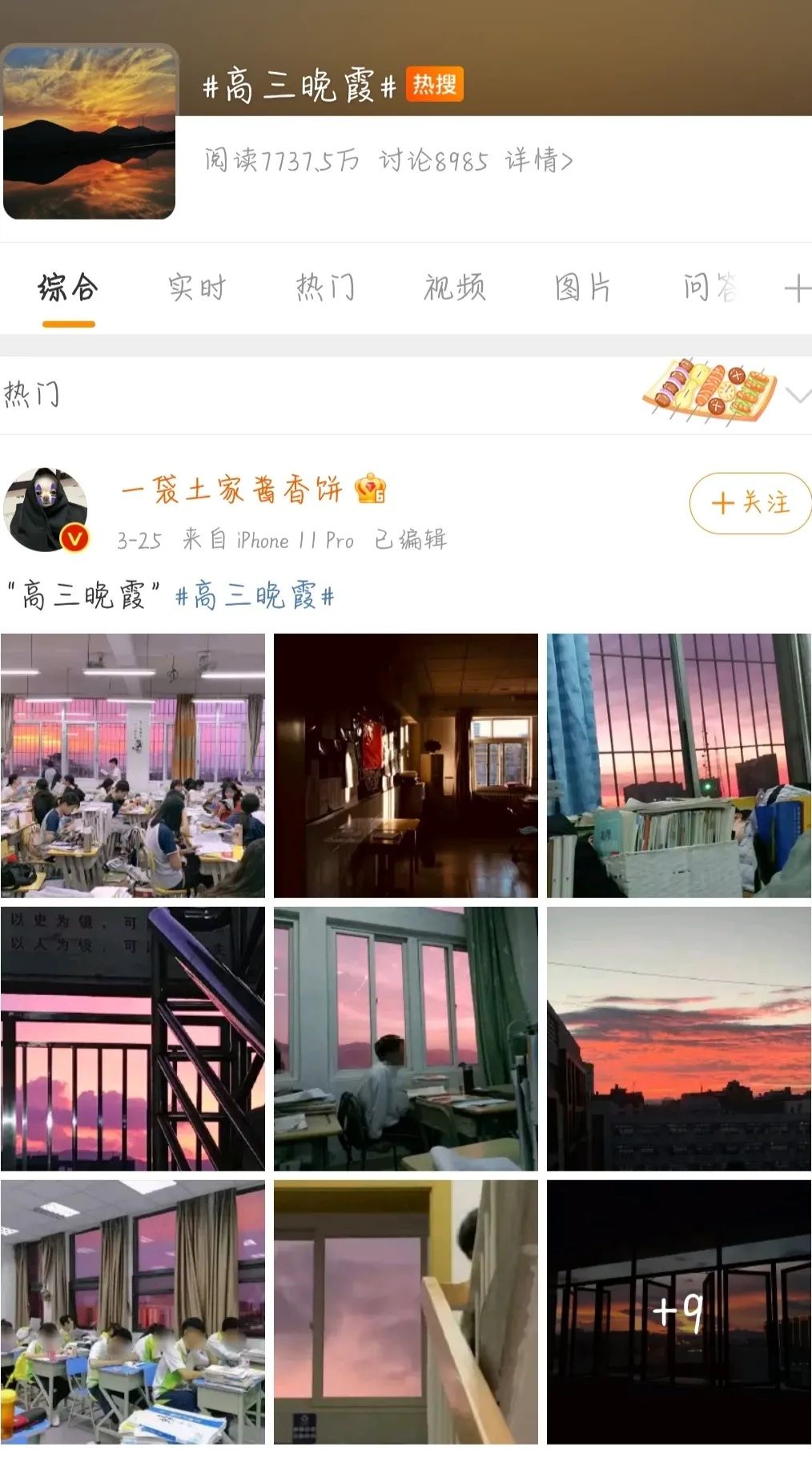Image resolution: width=812 pixels, height=1459 pixels.
Task: Open the first classroom sunset photo
Action: (133, 765)
